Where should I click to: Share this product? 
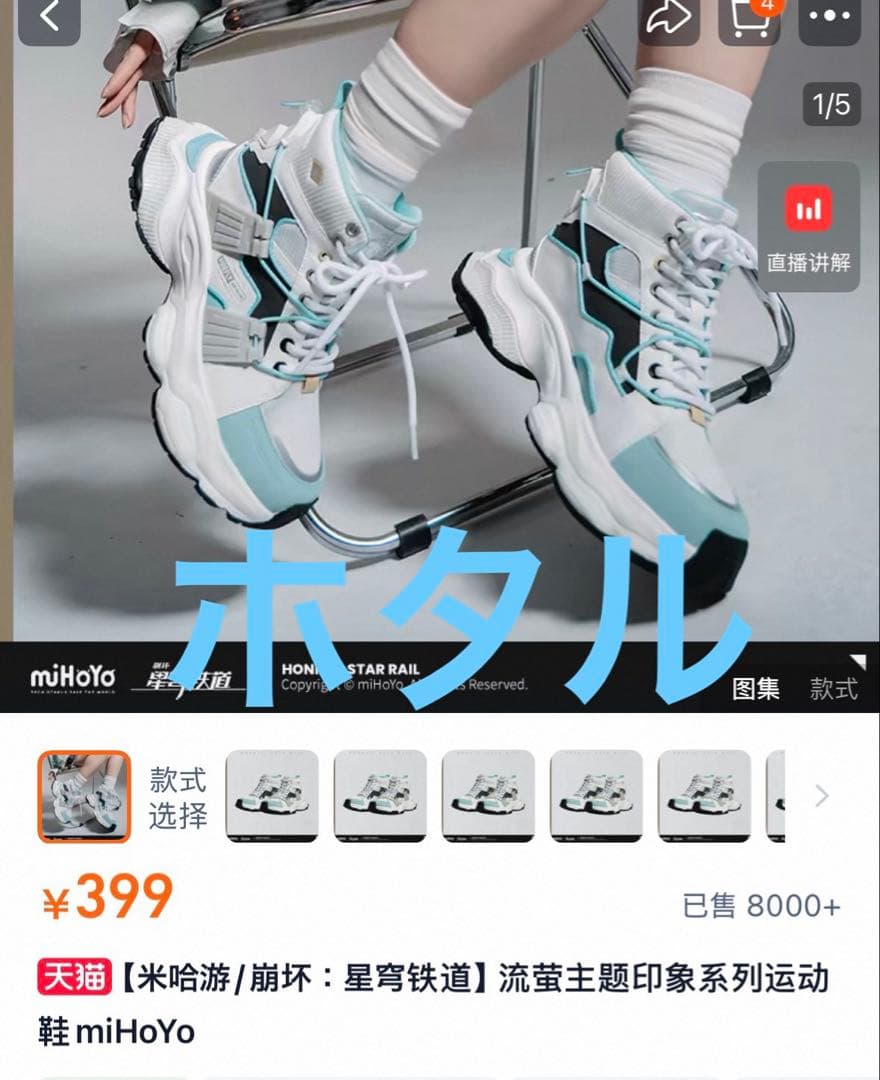pos(667,17)
